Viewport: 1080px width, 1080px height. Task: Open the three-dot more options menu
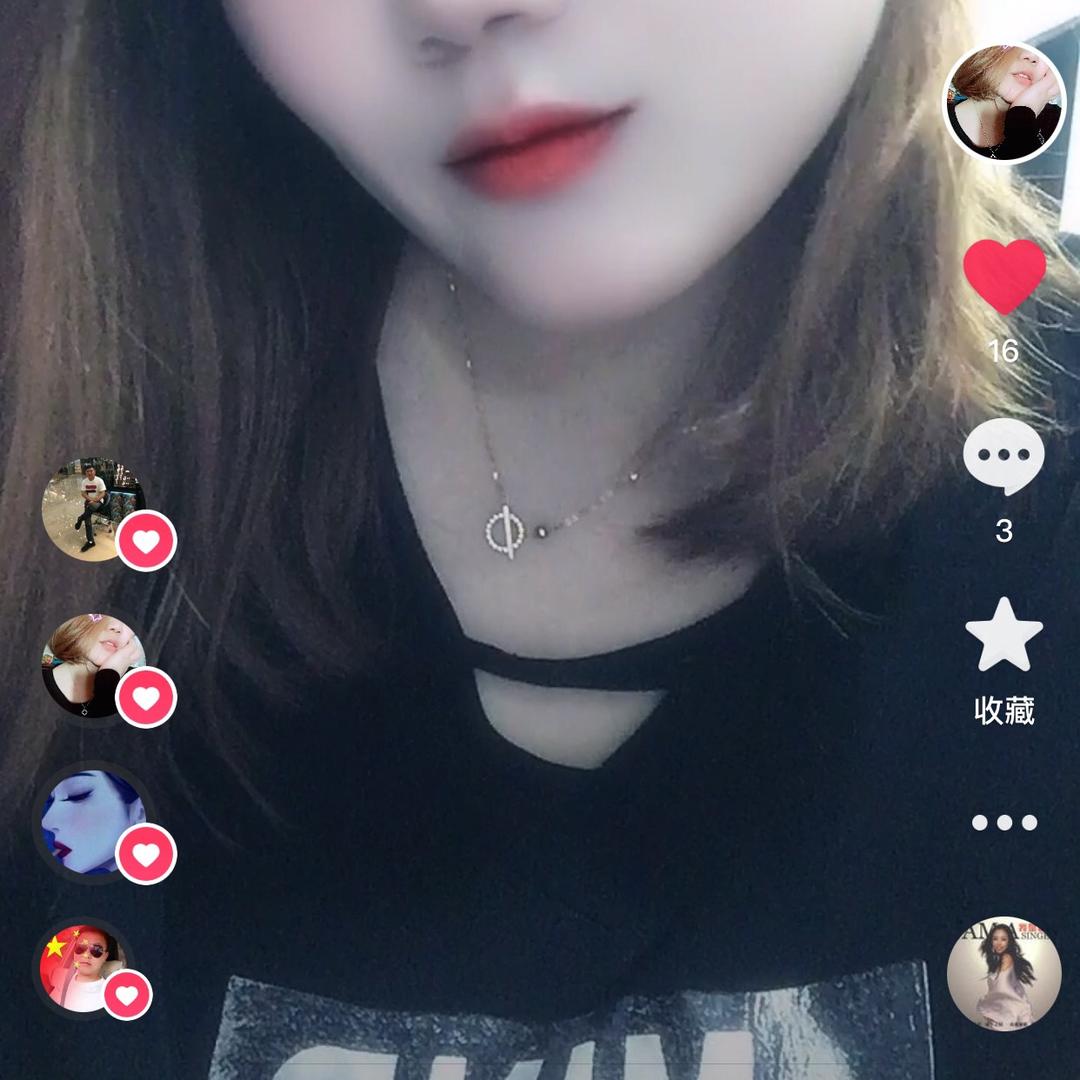point(1004,823)
